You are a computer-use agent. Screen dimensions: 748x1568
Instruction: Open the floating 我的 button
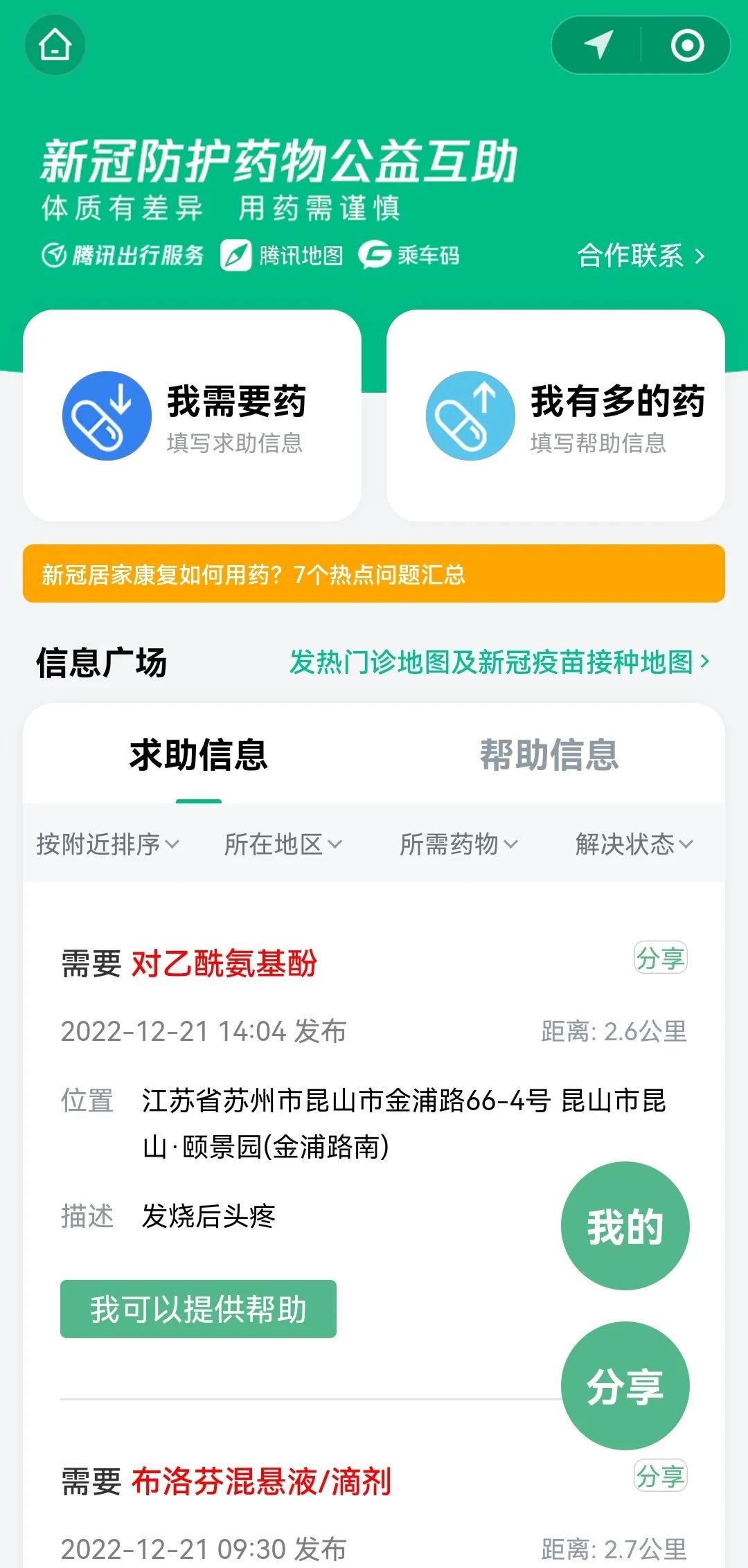click(x=625, y=1226)
